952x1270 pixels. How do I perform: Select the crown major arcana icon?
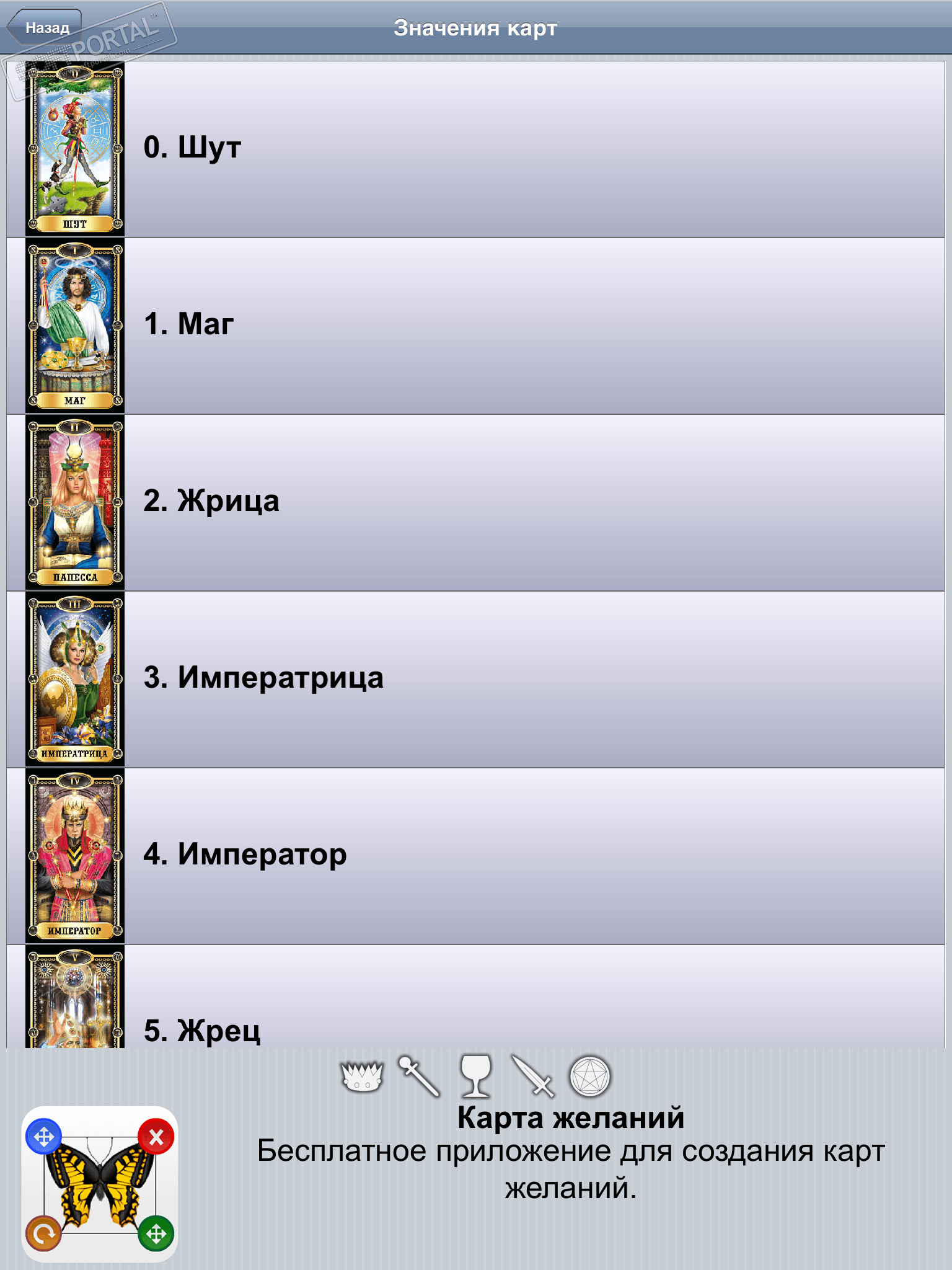[362, 1076]
